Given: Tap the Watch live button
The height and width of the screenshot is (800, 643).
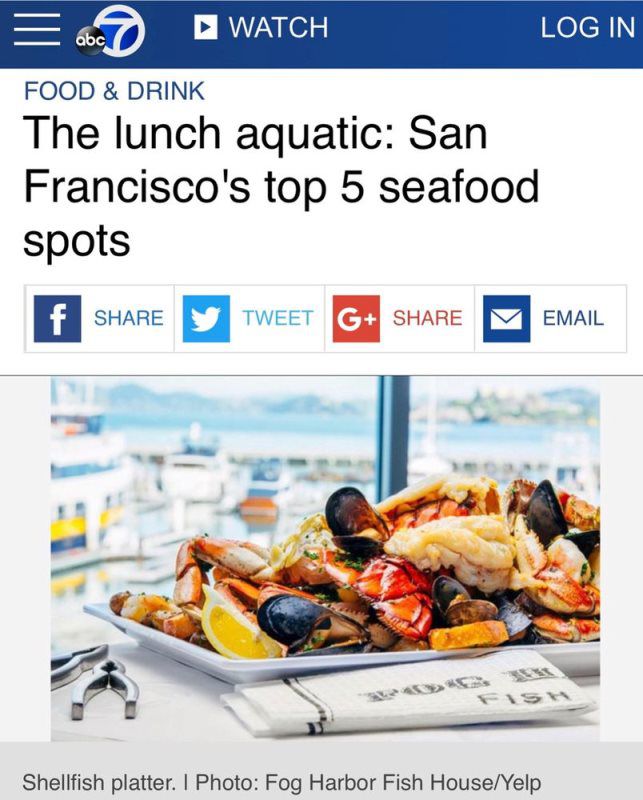Looking at the screenshot, I should coord(261,28).
